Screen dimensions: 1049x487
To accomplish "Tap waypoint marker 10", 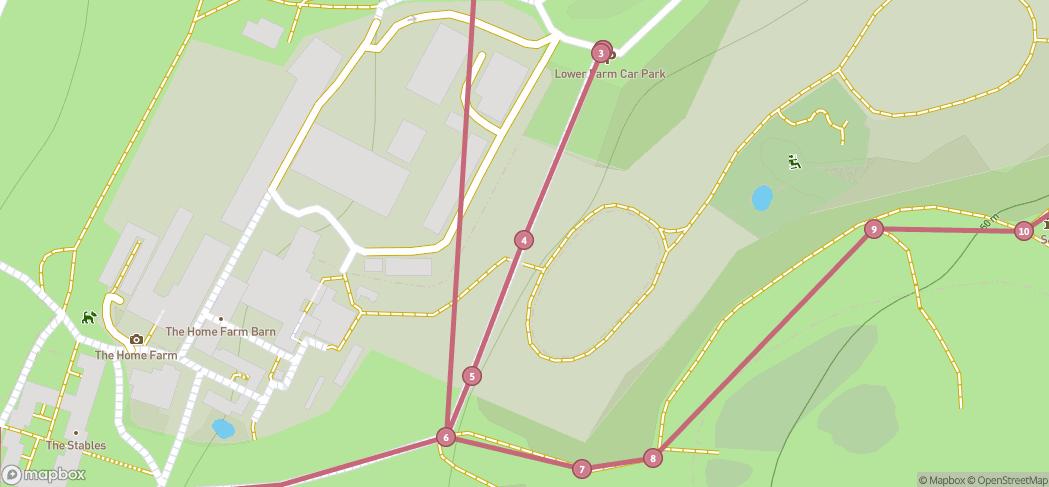I will pos(1023,231).
